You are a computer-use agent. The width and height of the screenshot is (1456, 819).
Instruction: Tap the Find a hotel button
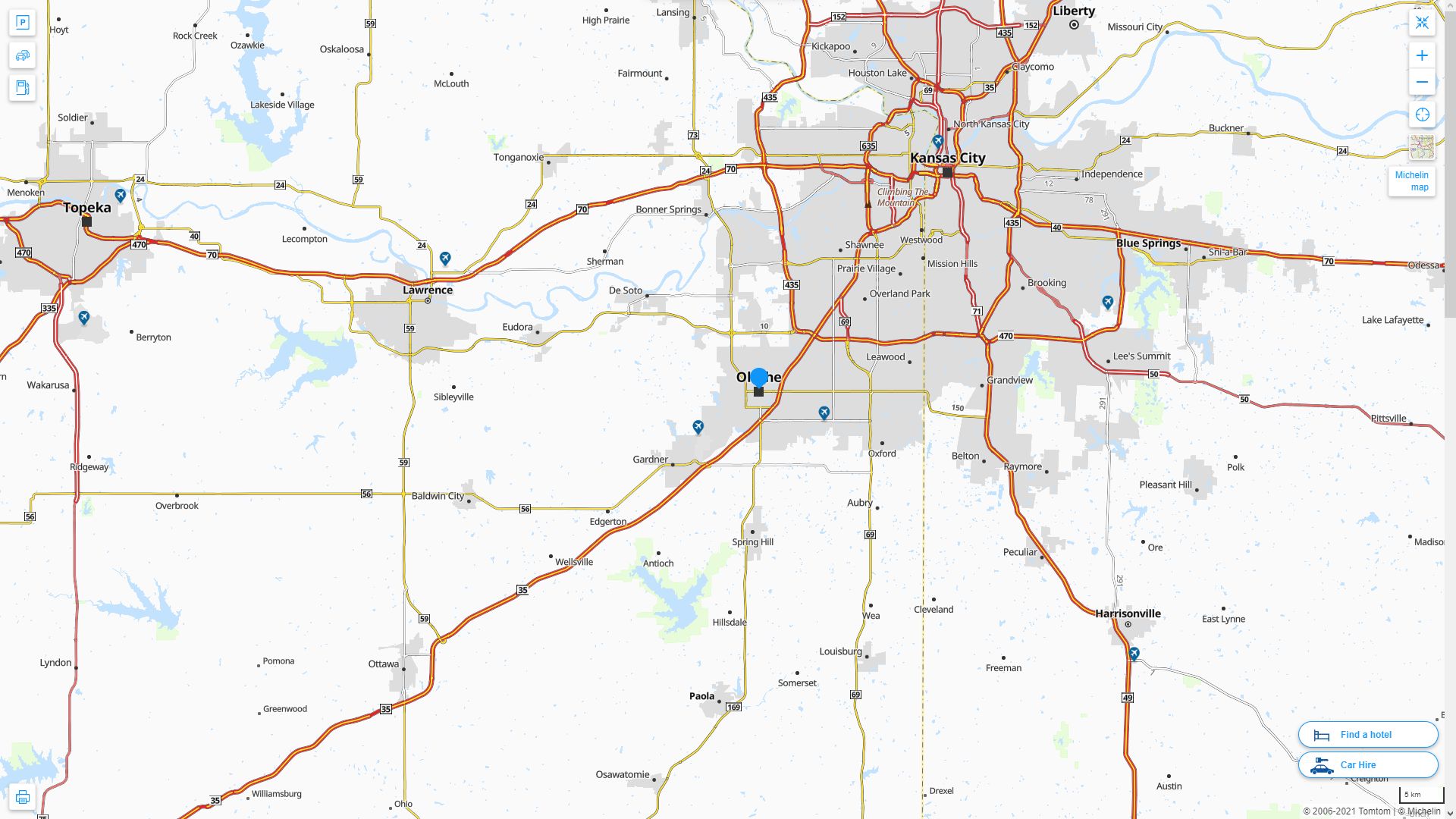click(x=1367, y=735)
